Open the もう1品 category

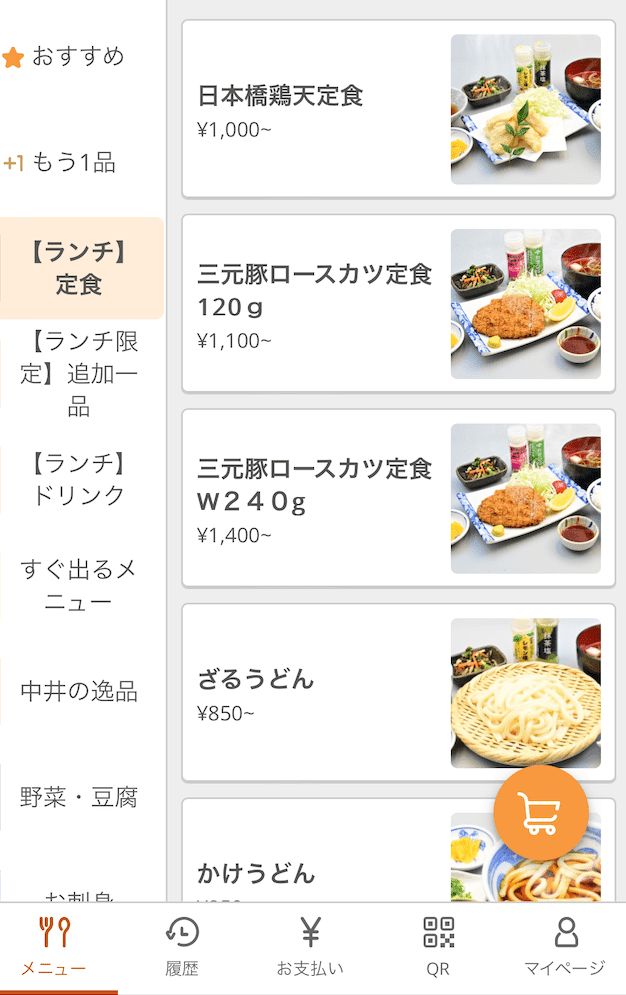coord(78,162)
